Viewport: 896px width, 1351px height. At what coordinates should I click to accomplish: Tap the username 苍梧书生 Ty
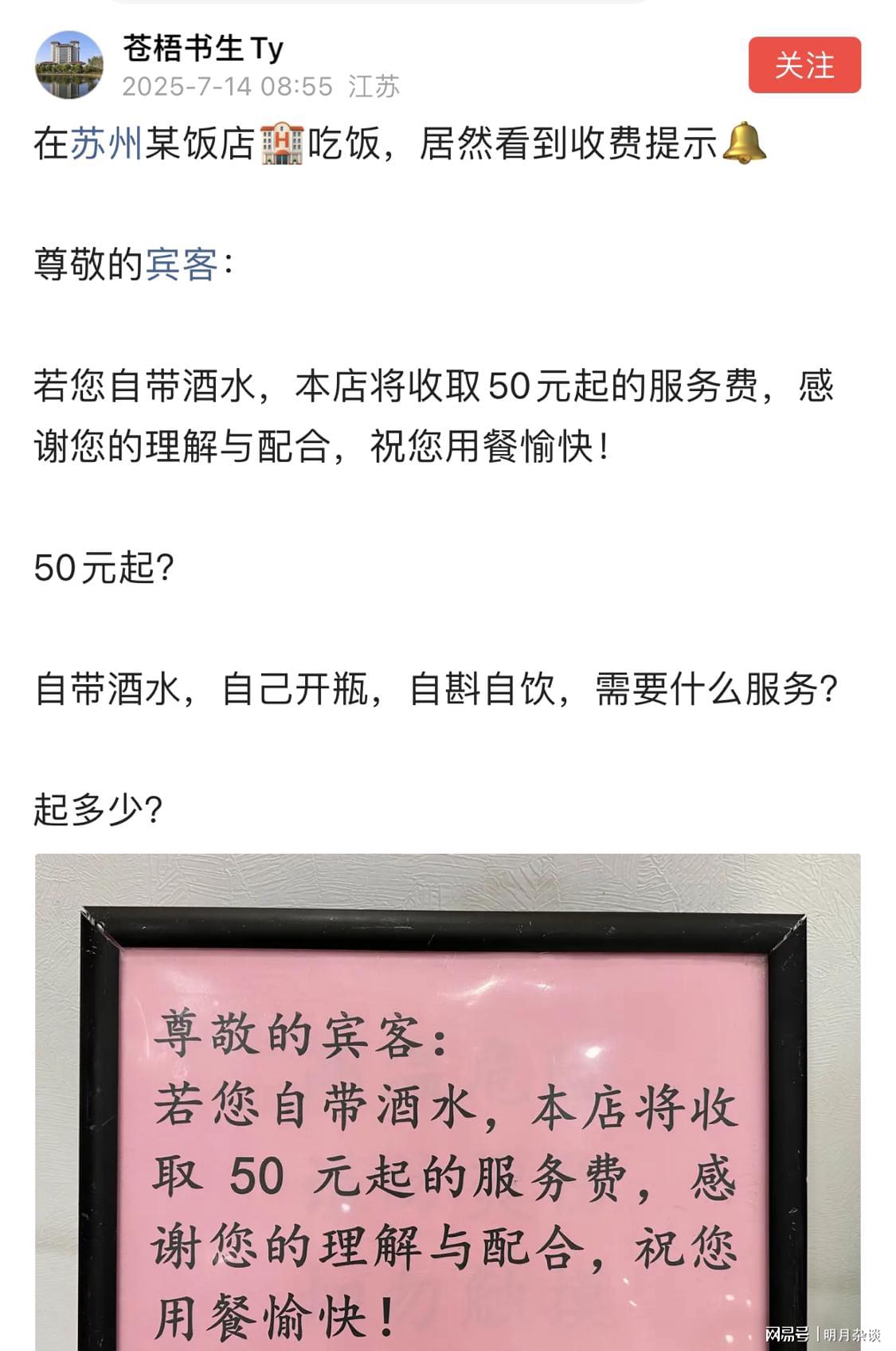(203, 49)
